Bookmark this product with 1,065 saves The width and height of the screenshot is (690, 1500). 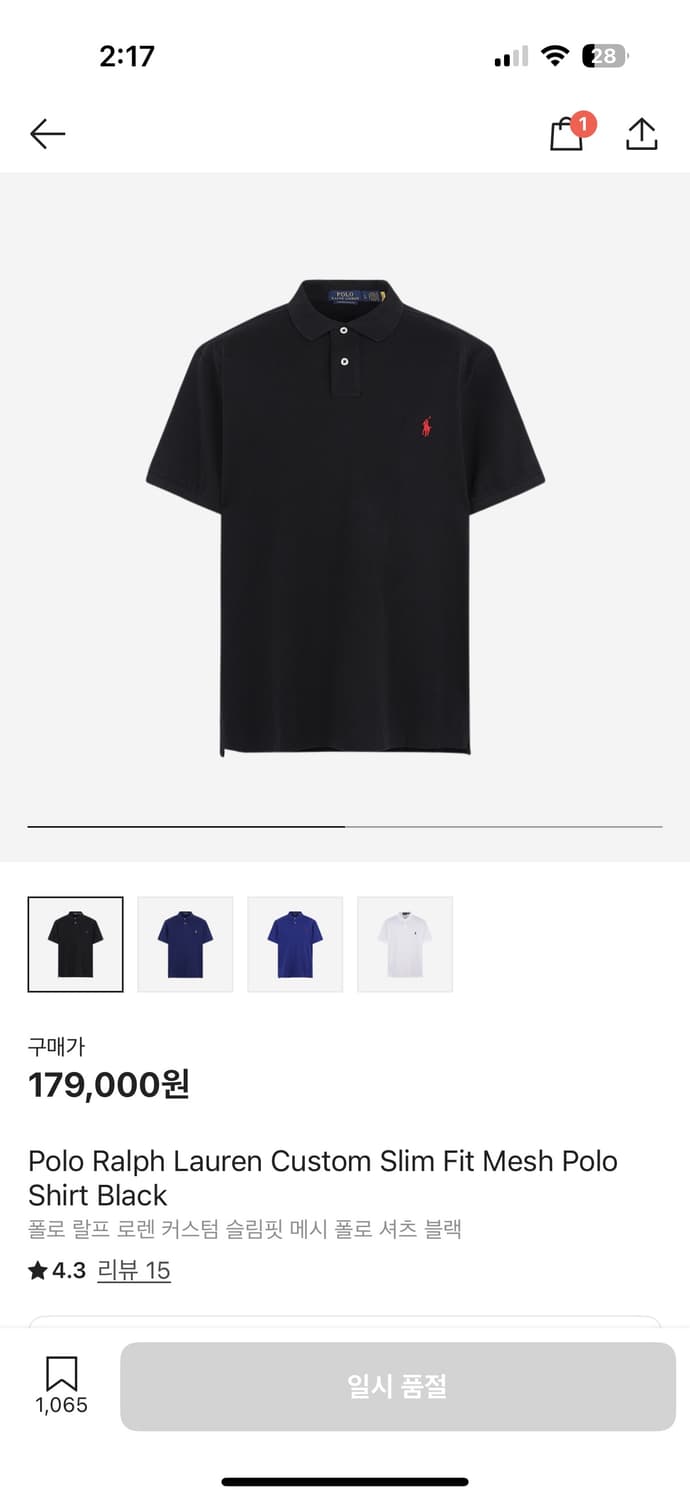click(61, 1384)
